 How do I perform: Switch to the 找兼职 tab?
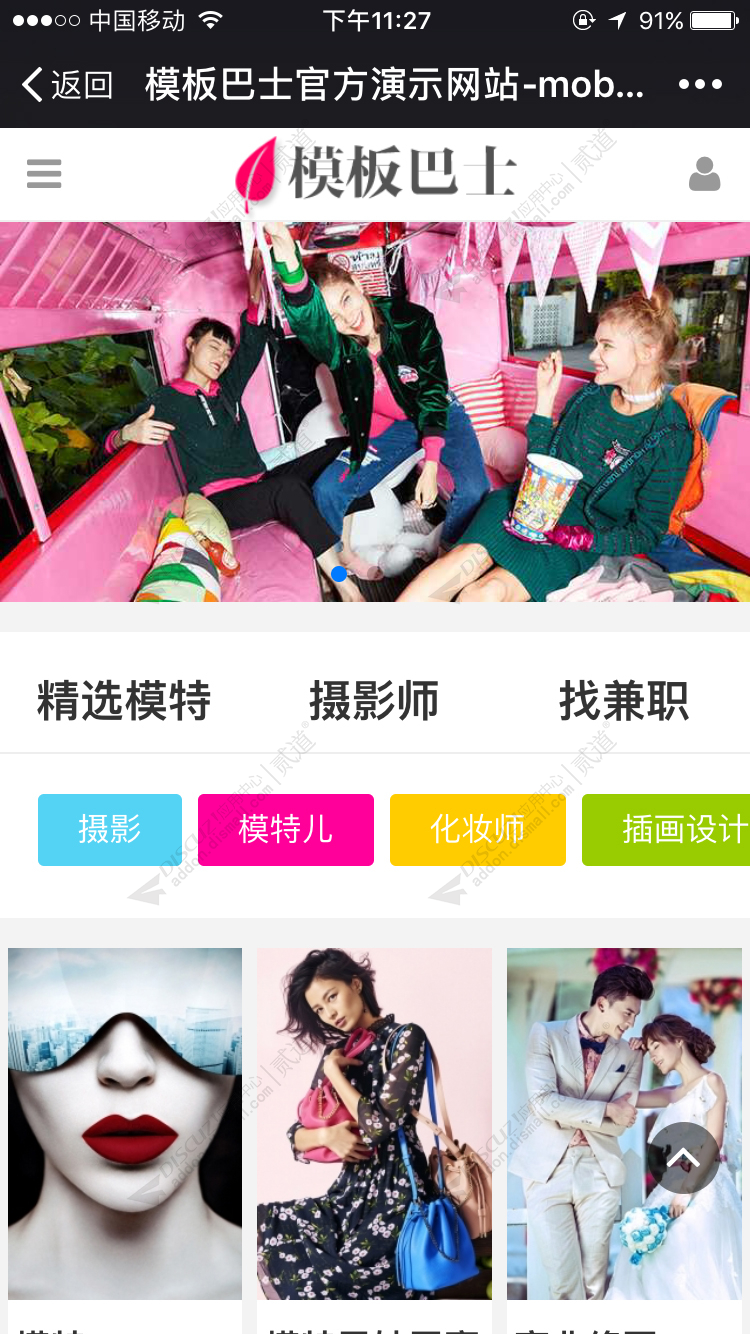pyautogui.click(x=624, y=700)
